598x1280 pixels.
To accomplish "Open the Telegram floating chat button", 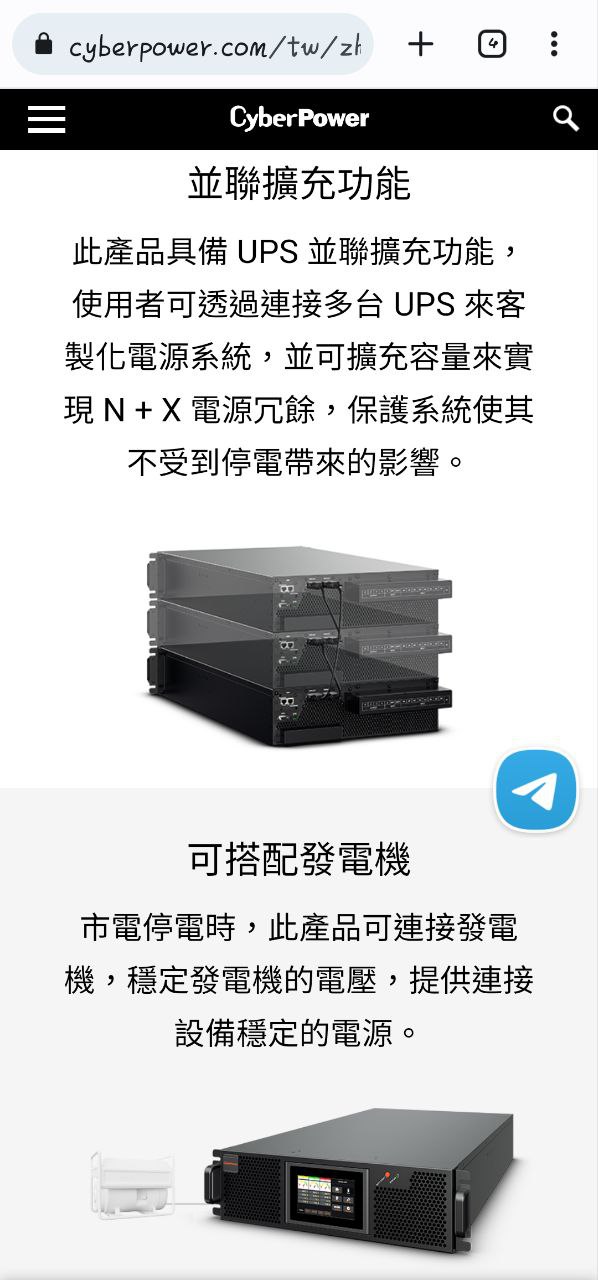I will 537,790.
